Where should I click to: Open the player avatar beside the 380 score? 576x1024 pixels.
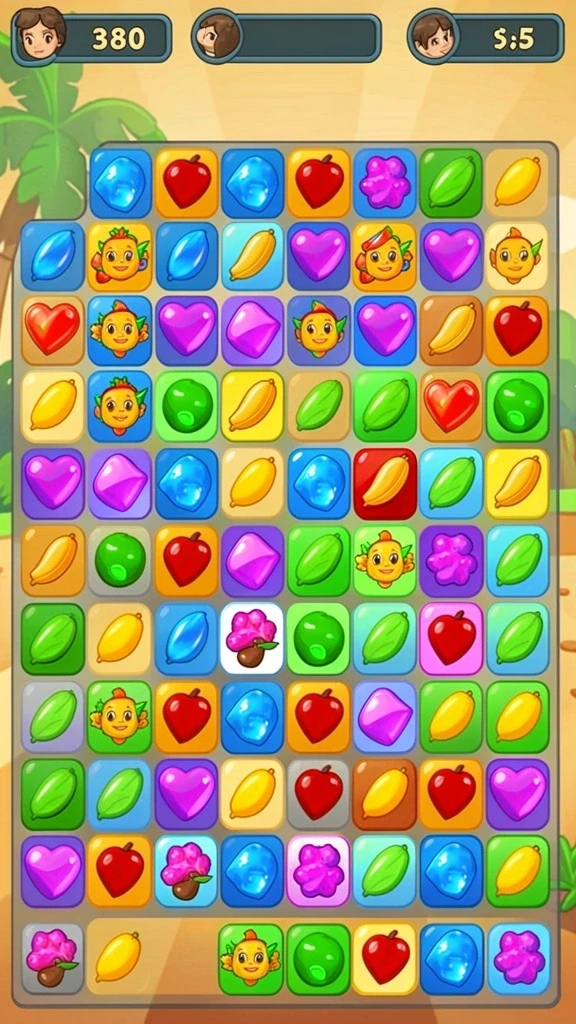pyautogui.click(x=40, y=36)
